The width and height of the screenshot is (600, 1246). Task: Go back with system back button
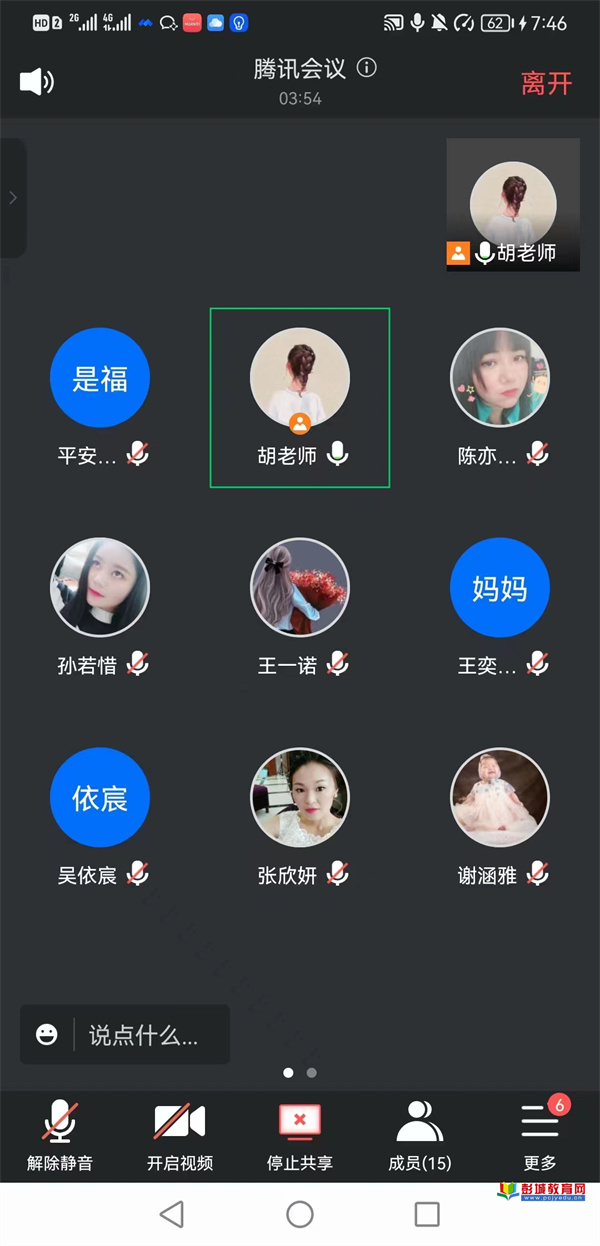tap(172, 1214)
